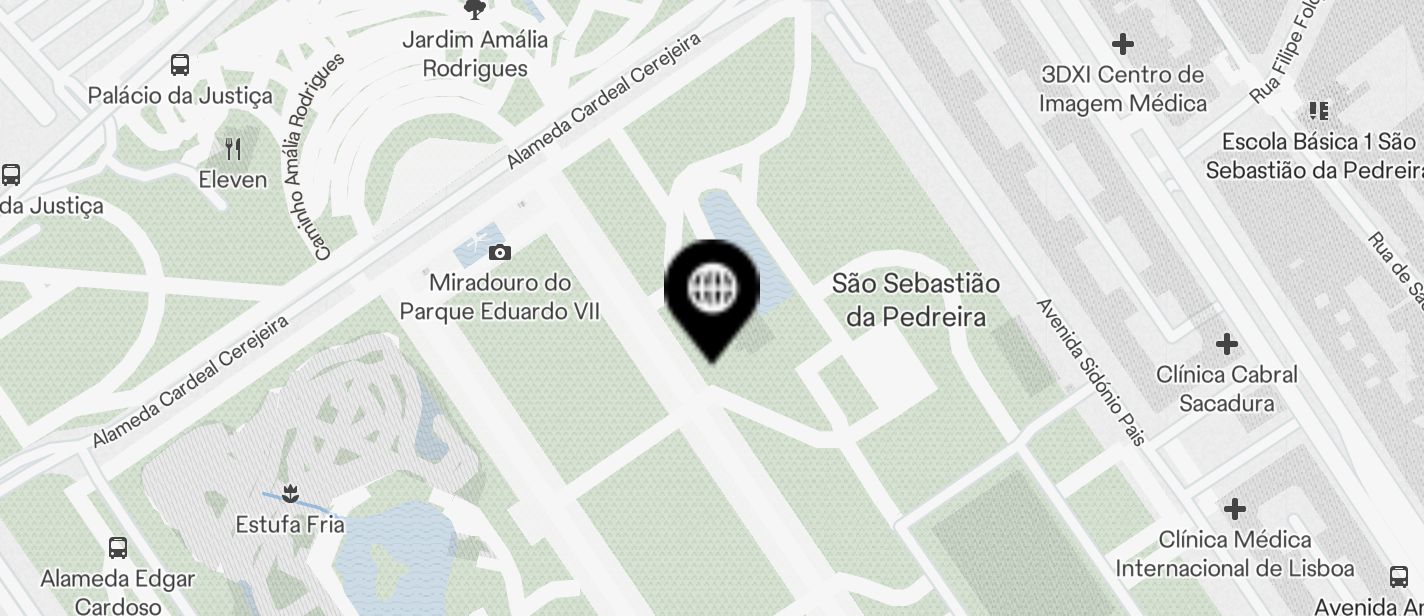Open the Estufa Fria point of interest
Image resolution: width=1424 pixels, height=616 pixels.
(x=290, y=494)
